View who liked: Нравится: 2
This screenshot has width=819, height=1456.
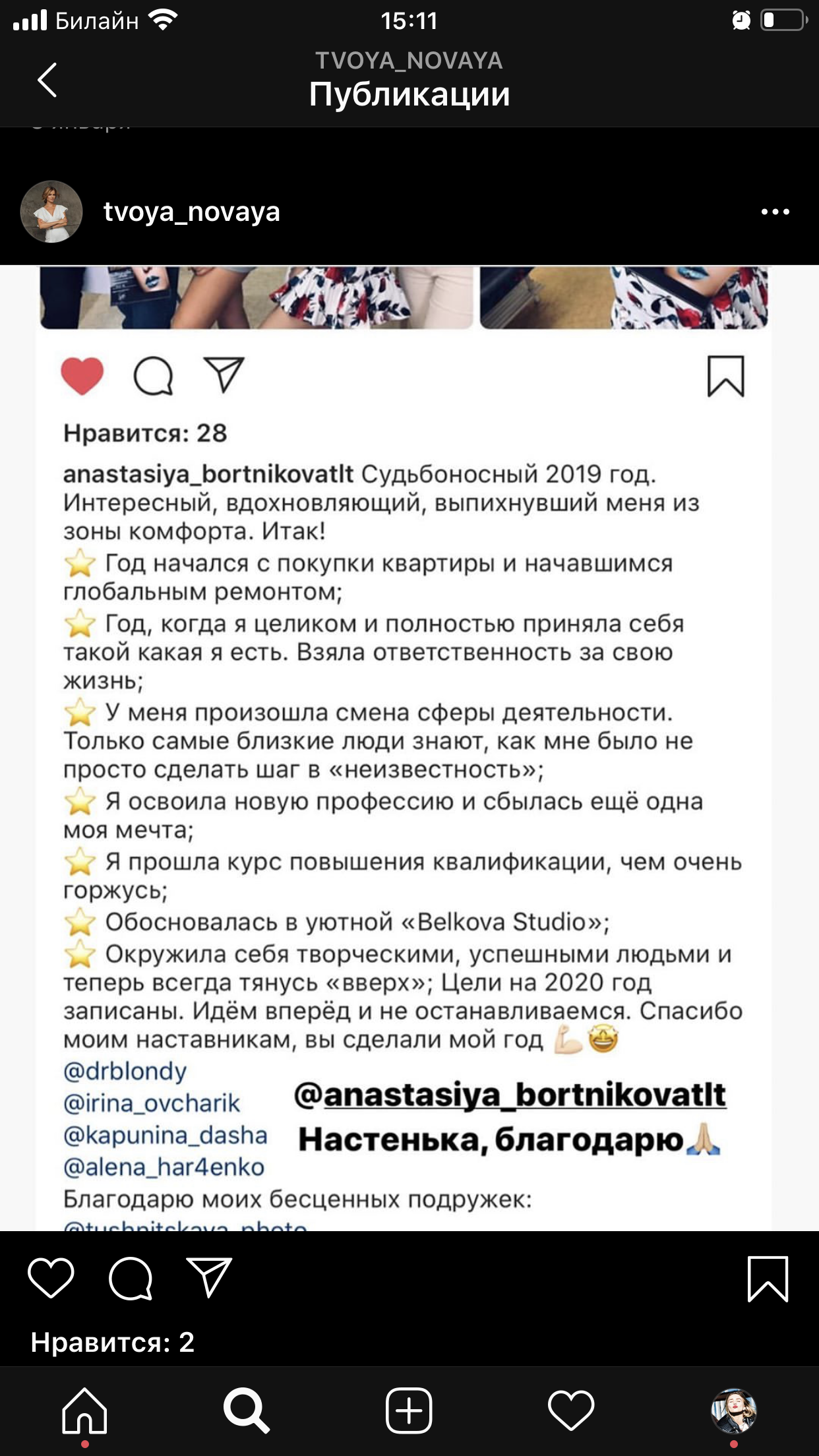tap(113, 1343)
